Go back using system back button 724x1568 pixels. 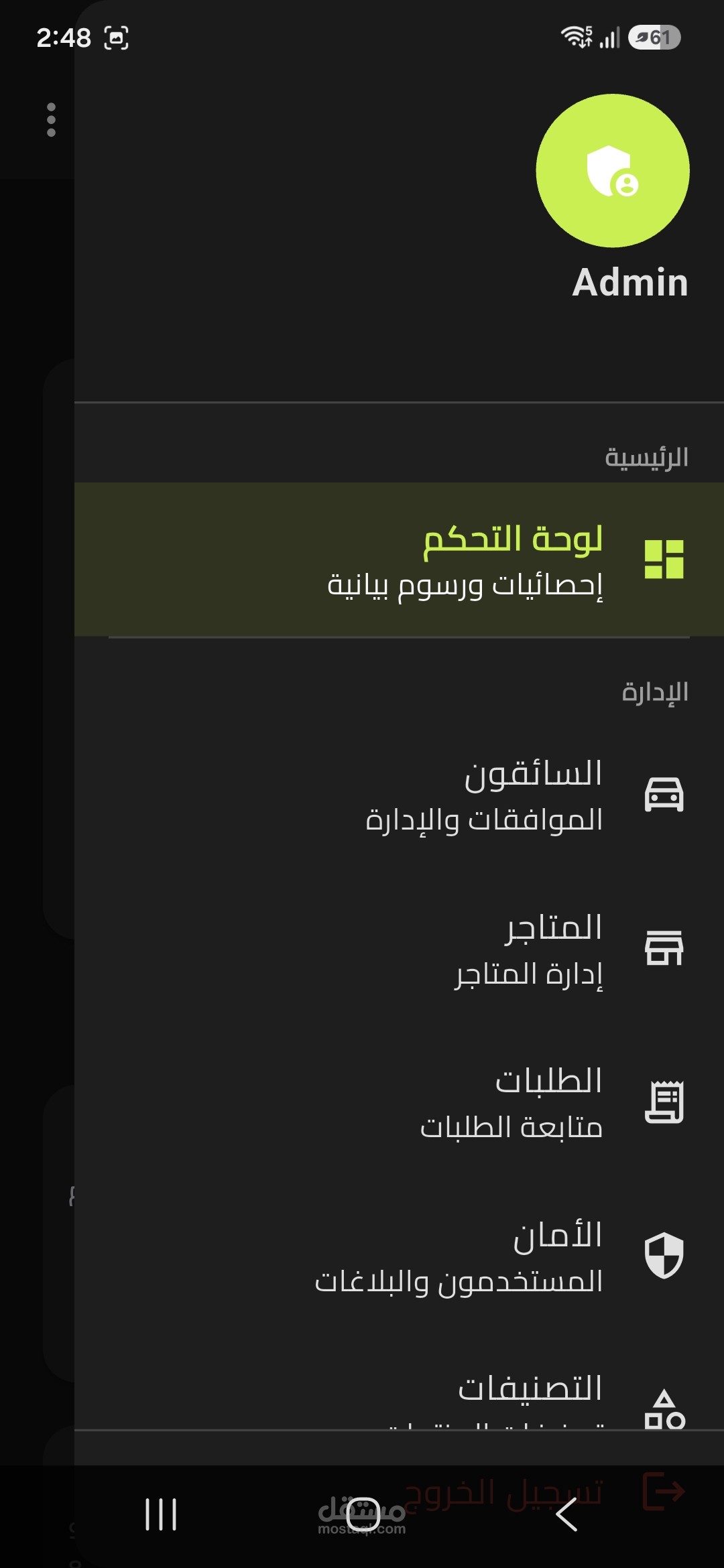click(566, 1515)
